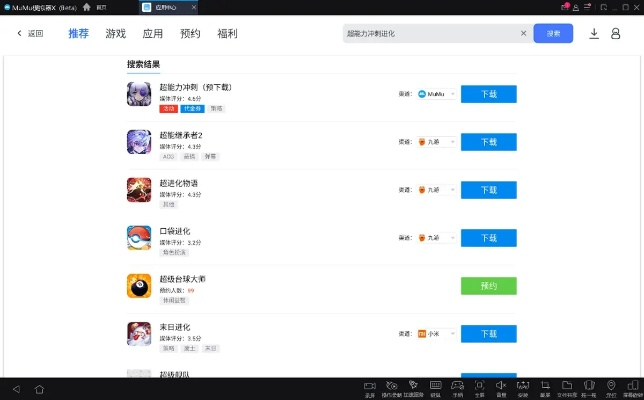The image size is (644, 400).
Task: Go back using the 返回 arrow
Action: [x=30, y=33]
